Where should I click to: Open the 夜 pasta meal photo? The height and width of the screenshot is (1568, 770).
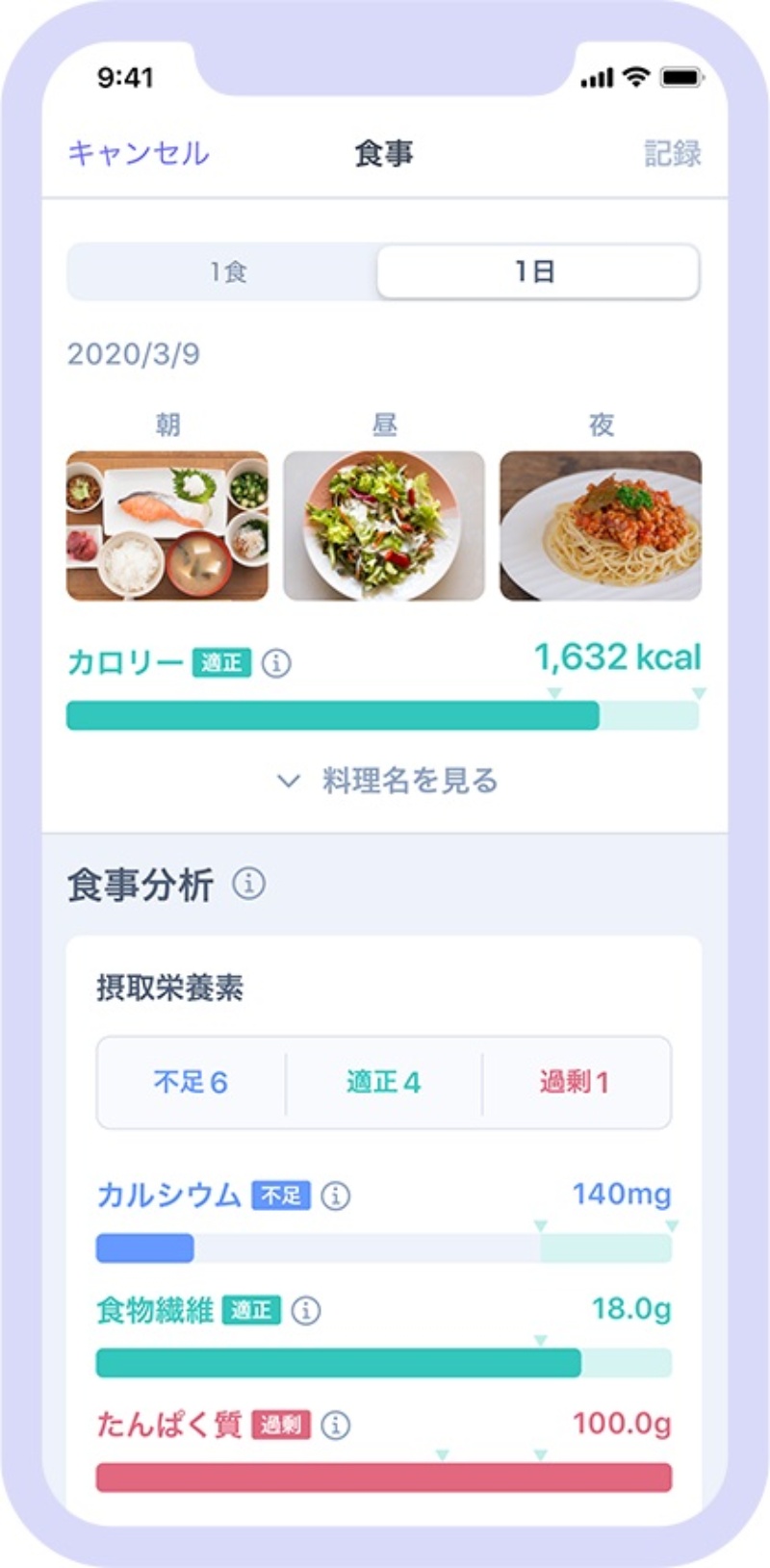(601, 526)
